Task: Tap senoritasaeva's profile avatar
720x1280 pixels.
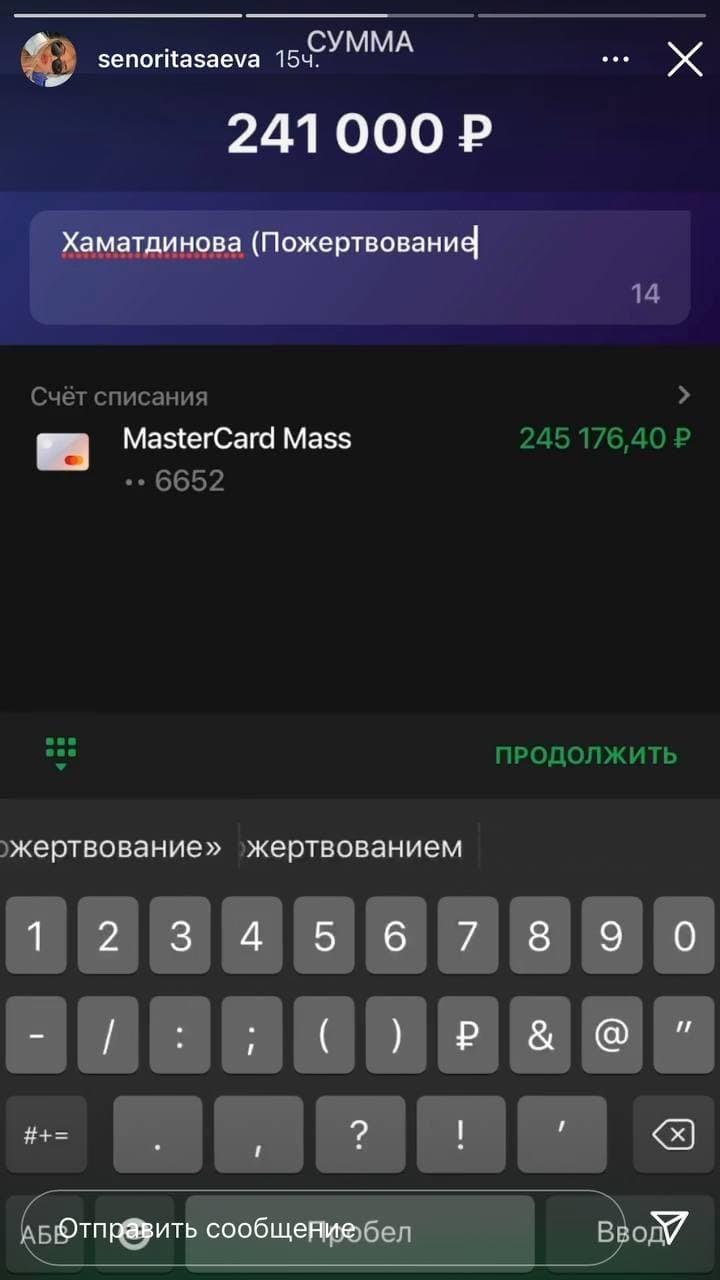Action: 48,59
